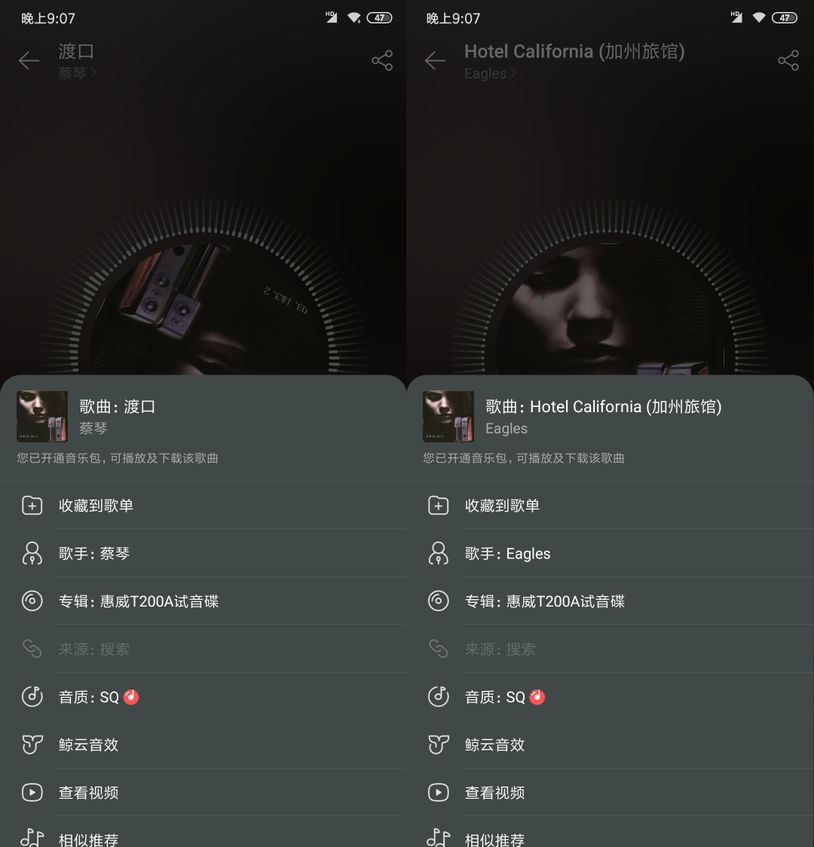This screenshot has height=847, width=814.
Task: Select the add-to-playlist plus icon for 渡口
Action: [x=31, y=505]
